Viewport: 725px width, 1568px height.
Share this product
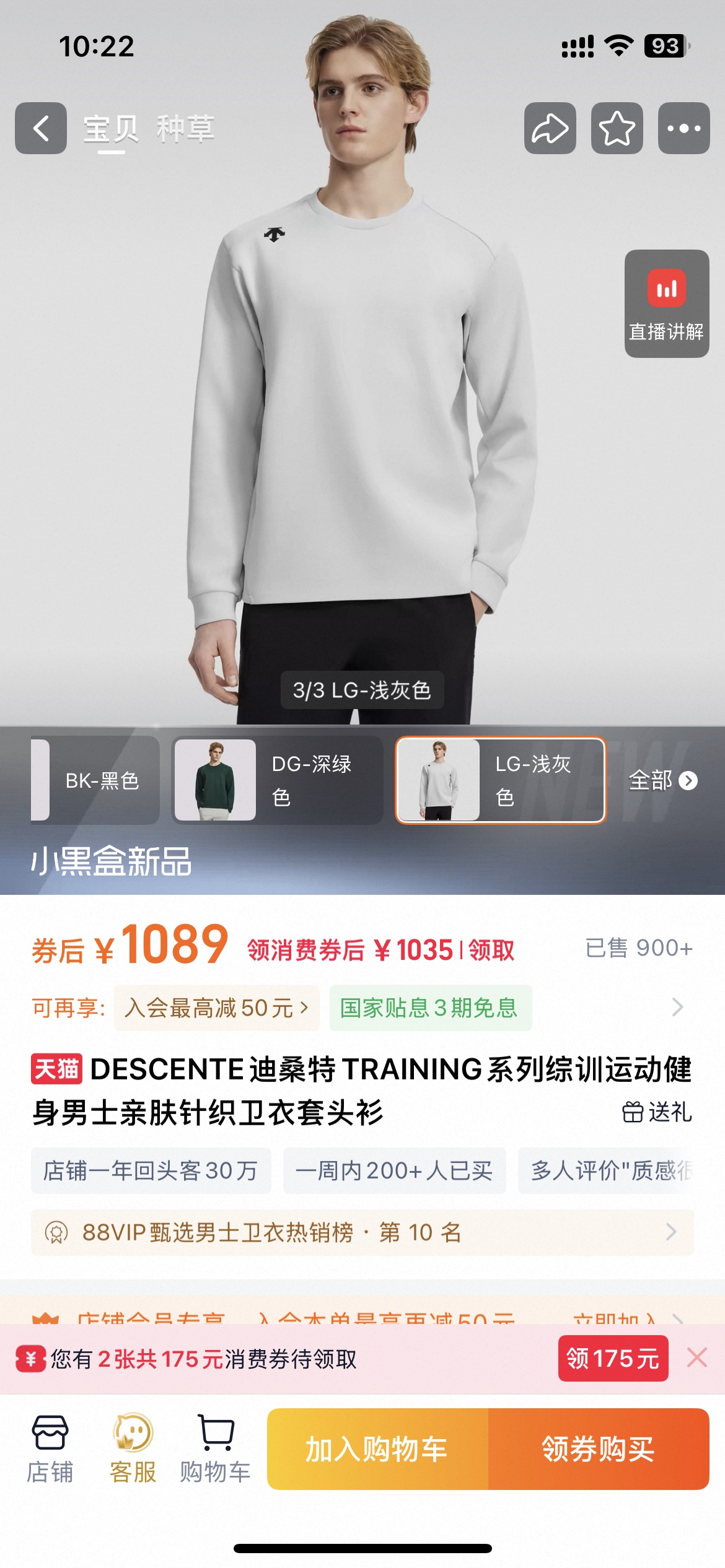[x=550, y=128]
